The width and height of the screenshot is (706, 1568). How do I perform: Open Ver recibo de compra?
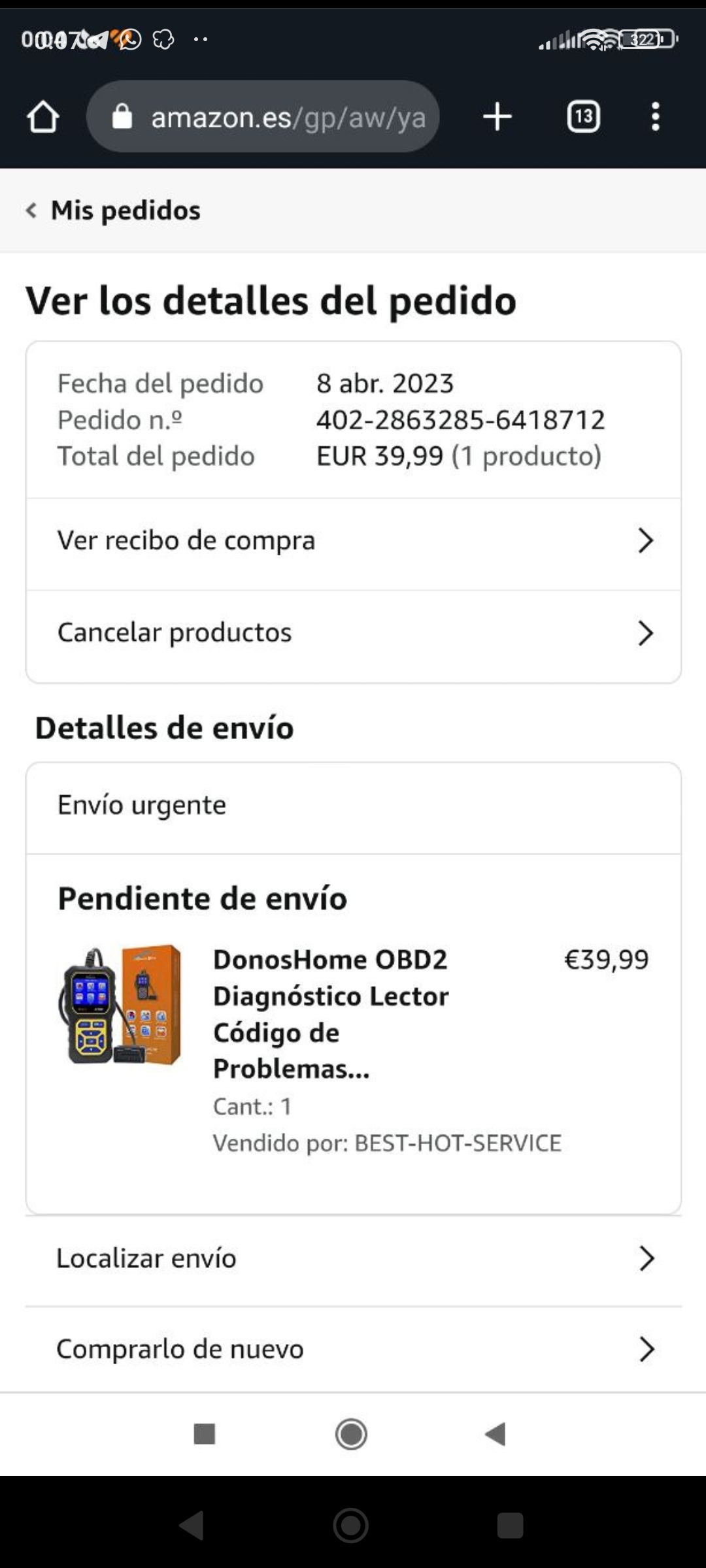tap(353, 541)
